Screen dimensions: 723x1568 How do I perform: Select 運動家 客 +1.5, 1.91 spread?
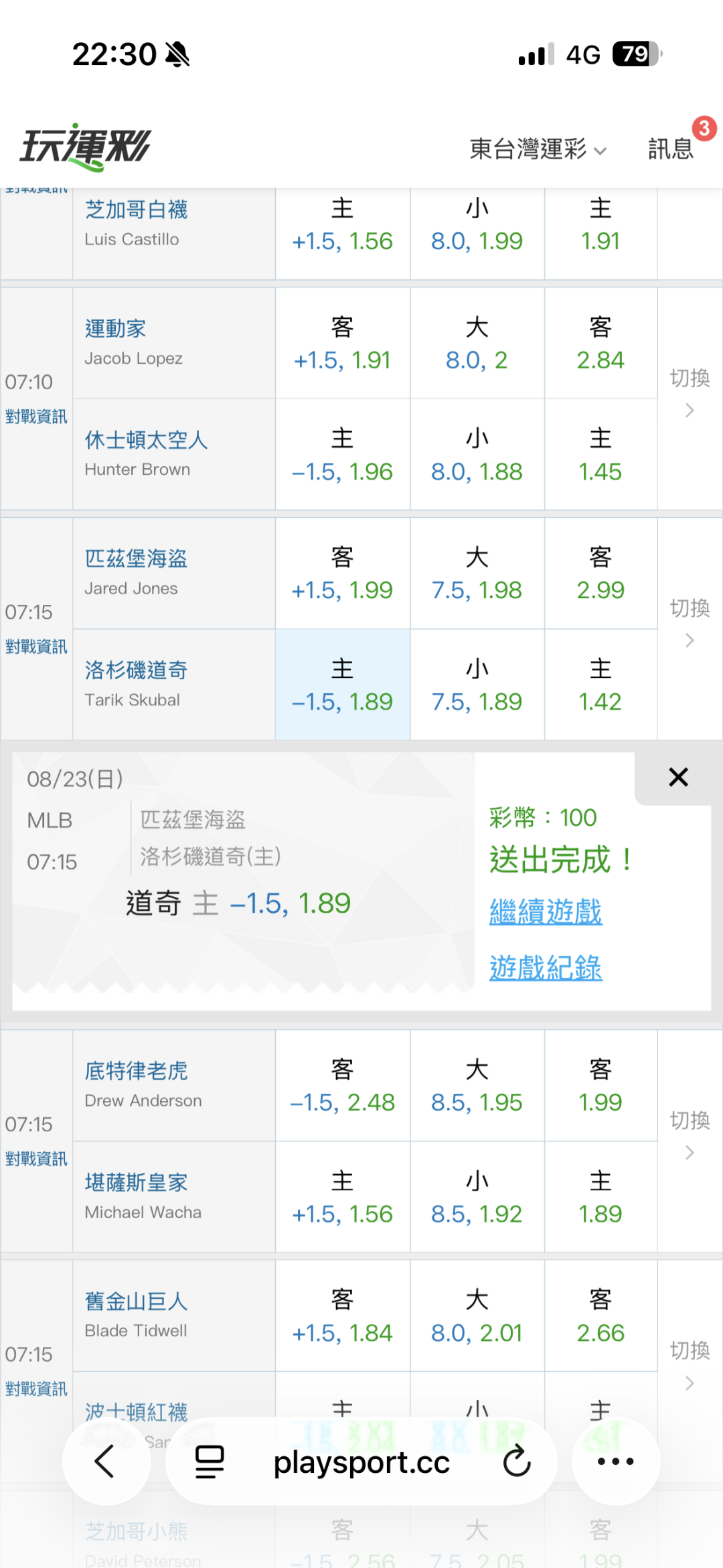tap(343, 344)
